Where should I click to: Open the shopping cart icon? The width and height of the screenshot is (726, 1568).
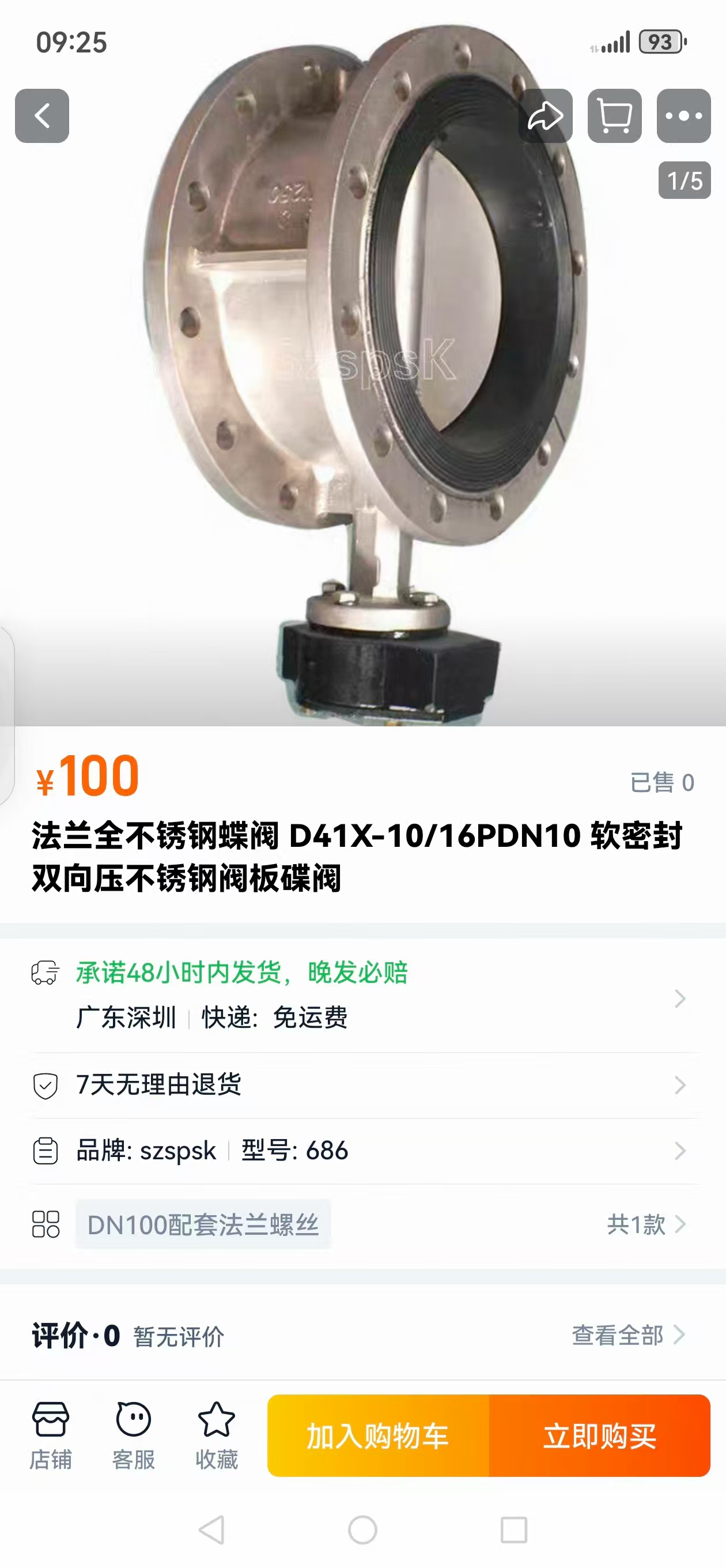pos(615,116)
